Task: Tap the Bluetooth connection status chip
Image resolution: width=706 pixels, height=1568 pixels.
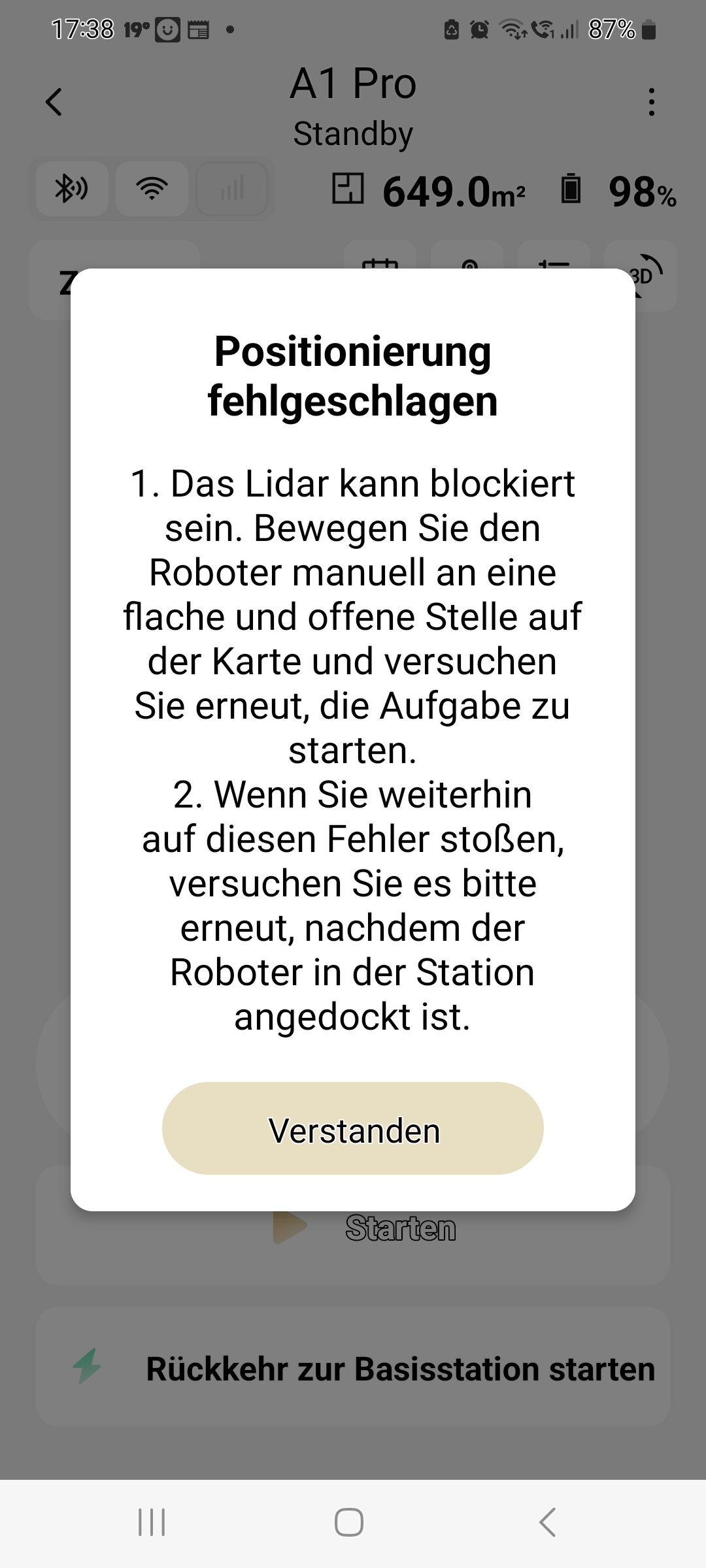Action: pos(72,189)
